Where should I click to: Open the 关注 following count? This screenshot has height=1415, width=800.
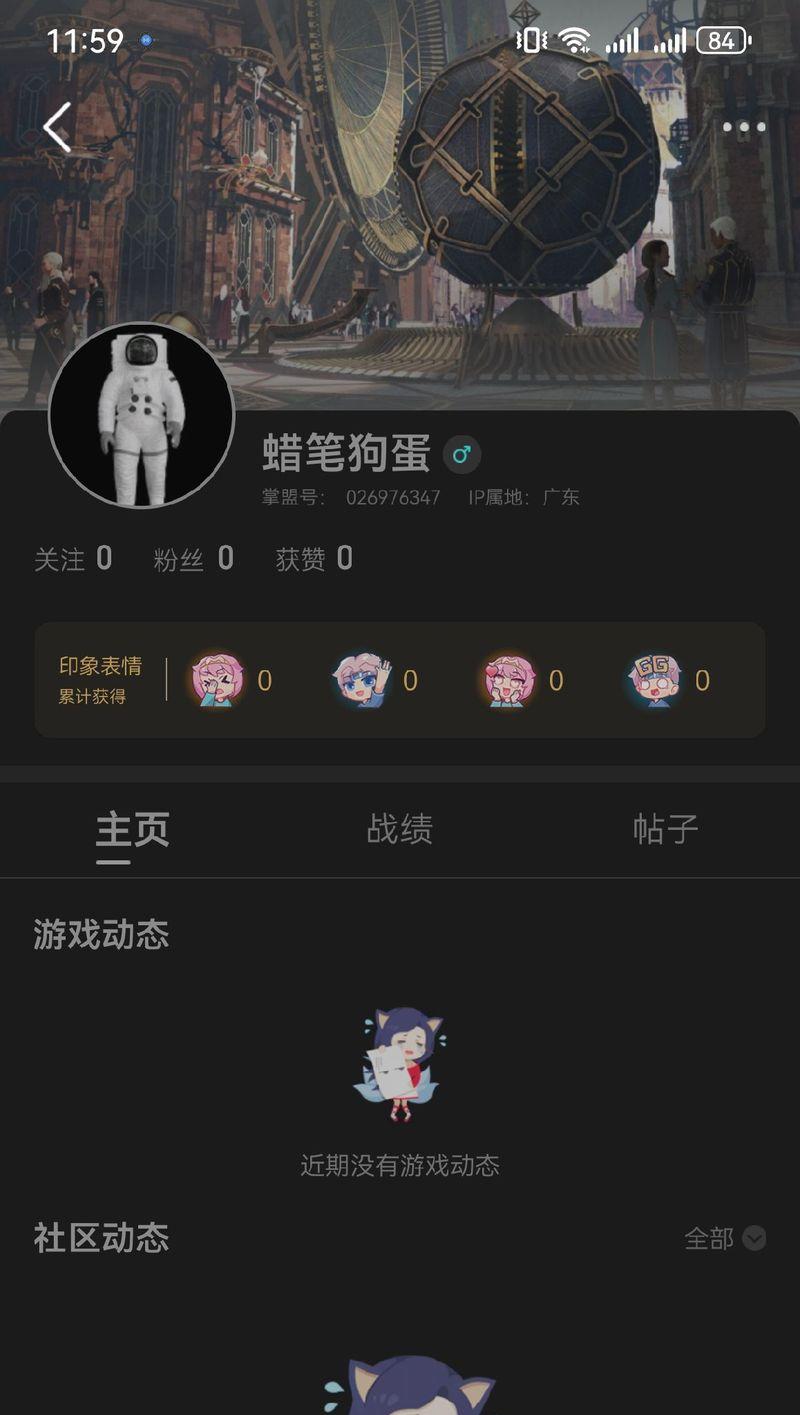click(73, 559)
